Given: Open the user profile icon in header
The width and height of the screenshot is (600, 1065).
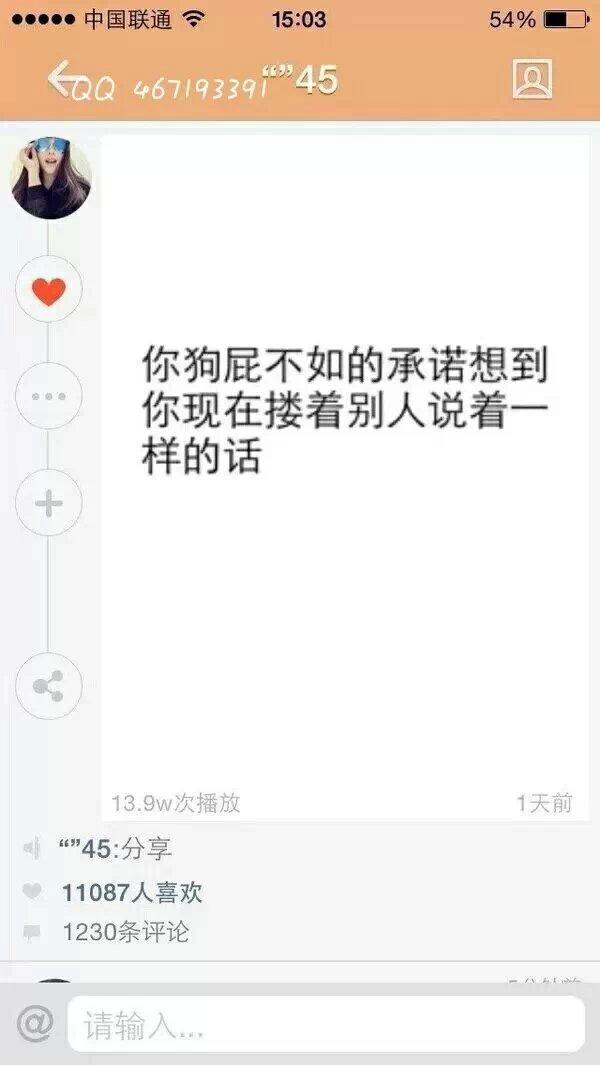Looking at the screenshot, I should (x=532, y=79).
